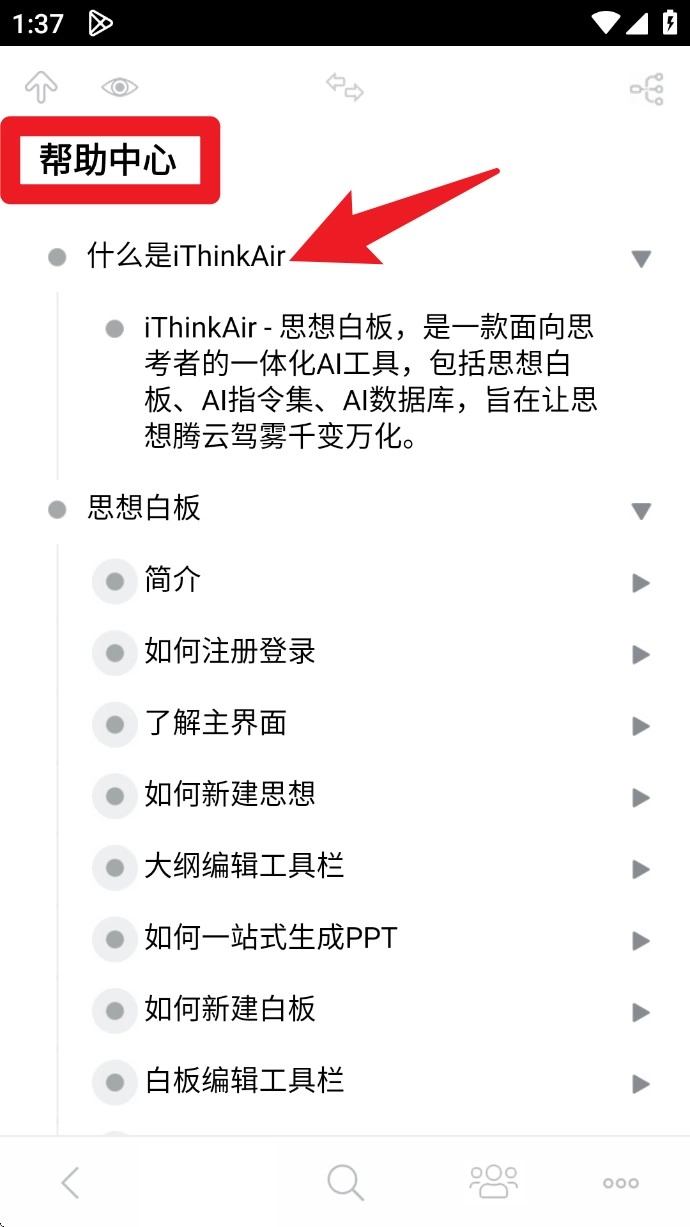Select the 思想白板 outline node
690x1227 pixels.
click(x=144, y=508)
